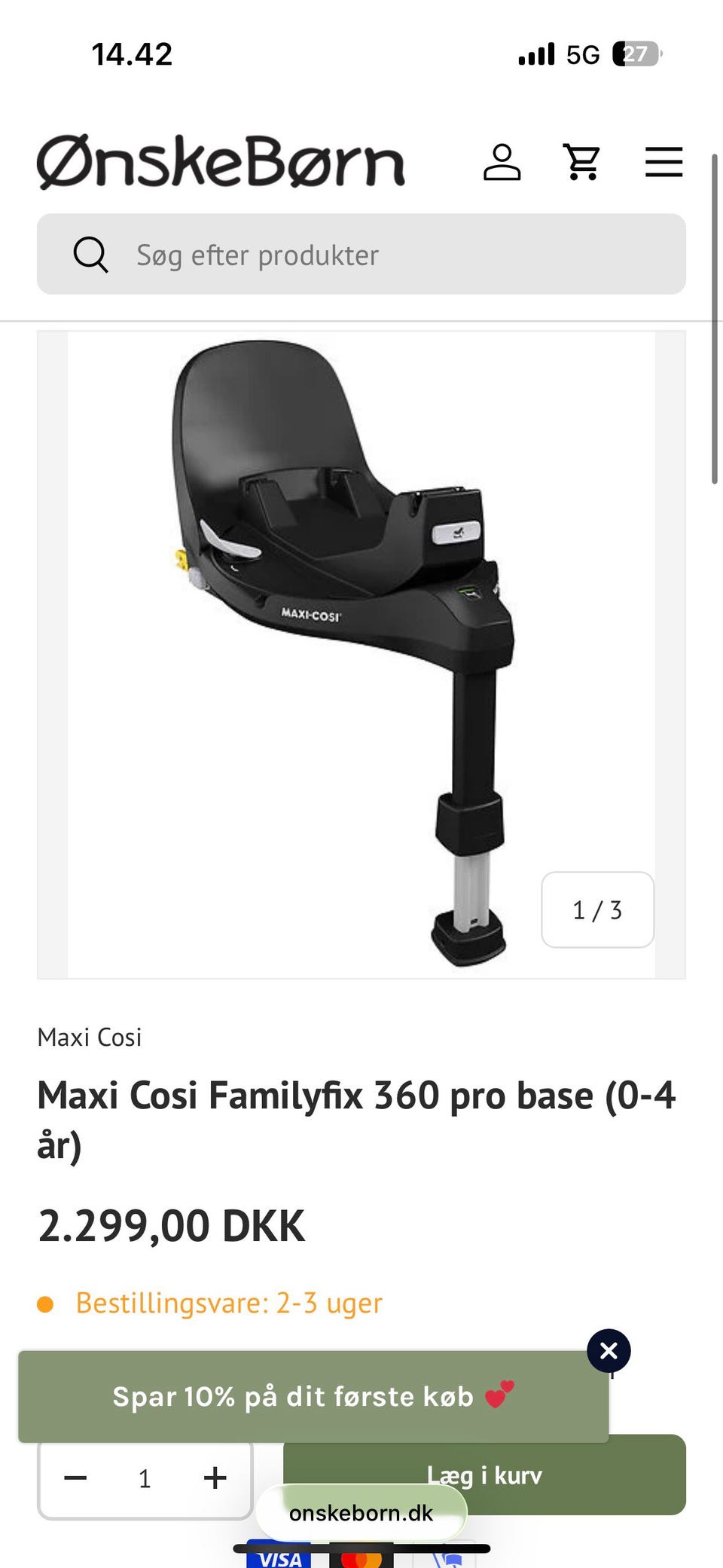Open the Spar 10% på dit første køb offer
The height and width of the screenshot is (1568, 723).
click(x=313, y=1396)
